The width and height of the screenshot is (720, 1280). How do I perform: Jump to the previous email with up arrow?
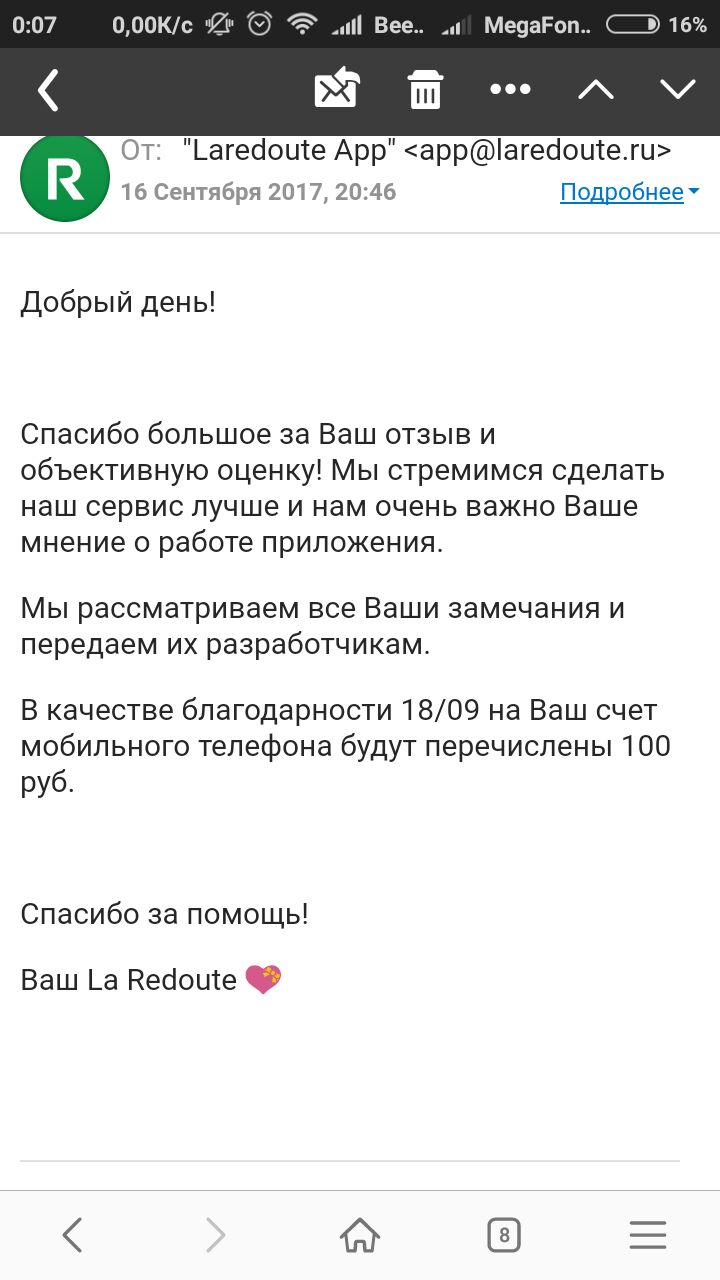coord(596,90)
